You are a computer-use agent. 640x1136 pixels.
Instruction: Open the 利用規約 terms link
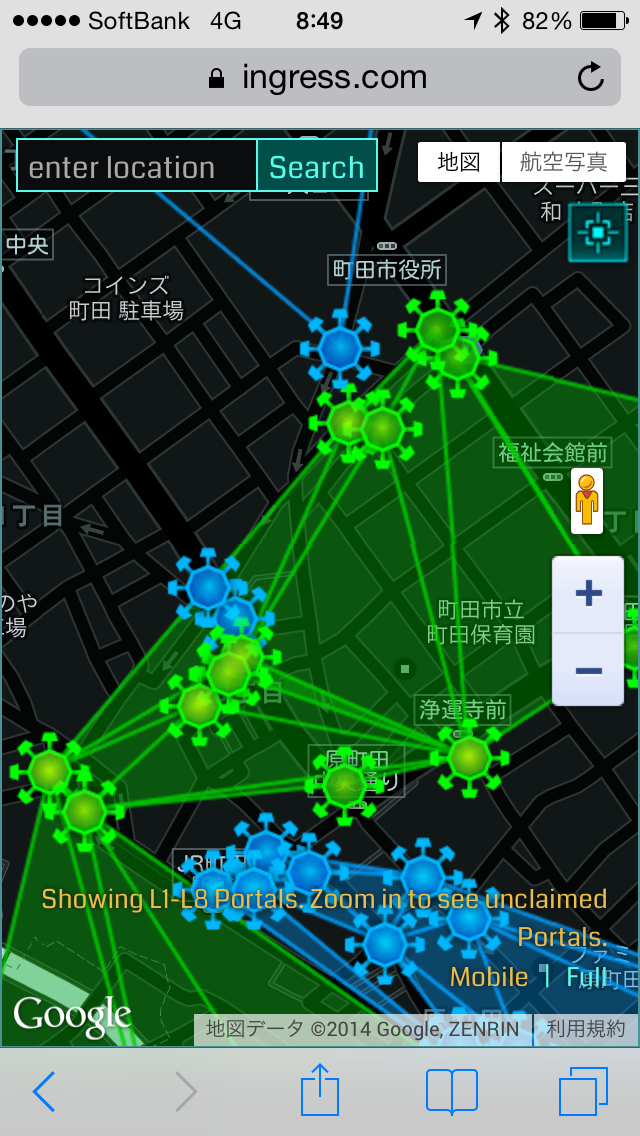587,1028
